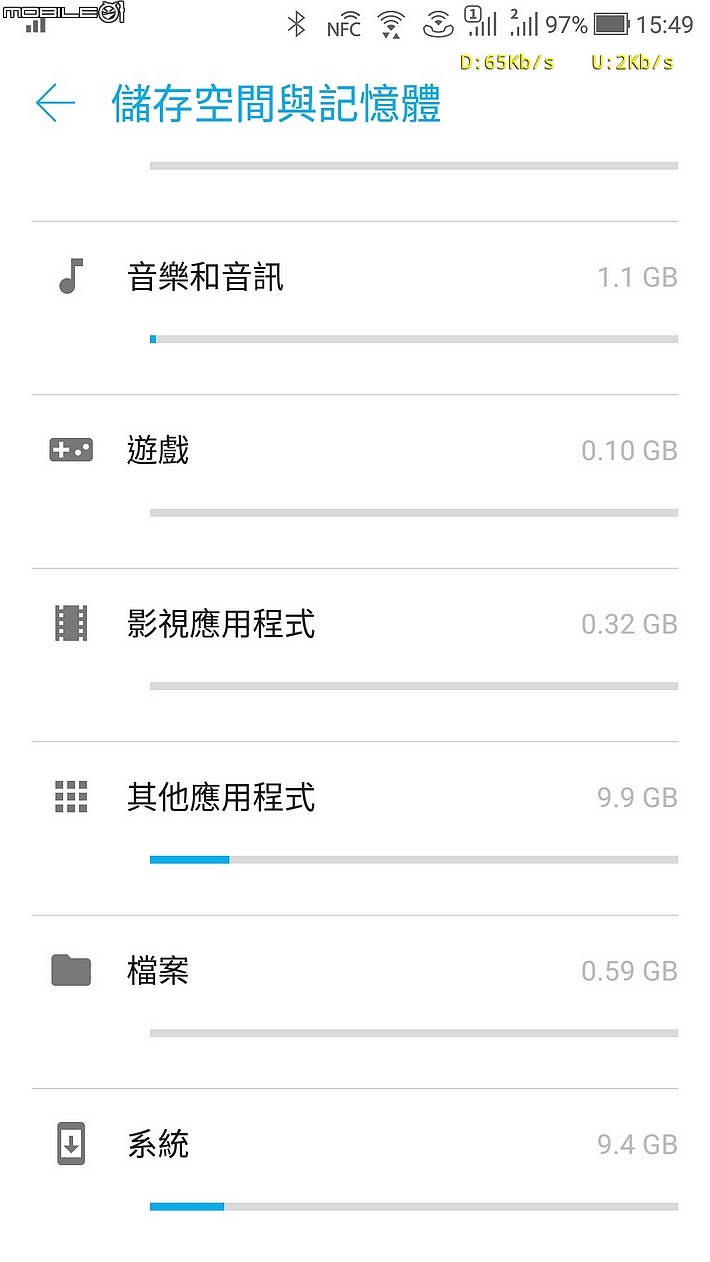Open the 檔案 storage row
The width and height of the screenshot is (710, 1262).
click(355, 1001)
